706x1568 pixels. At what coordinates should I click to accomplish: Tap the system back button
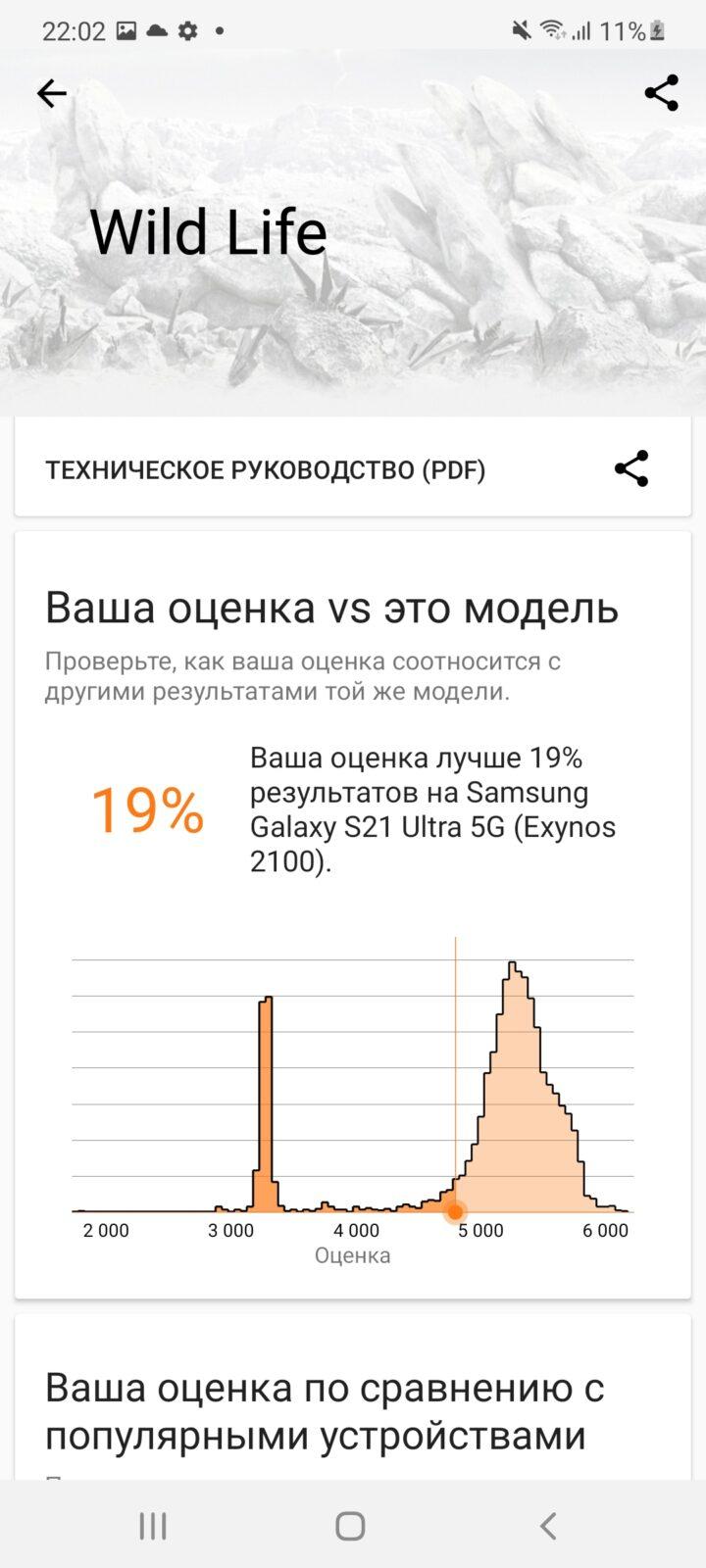548,1525
